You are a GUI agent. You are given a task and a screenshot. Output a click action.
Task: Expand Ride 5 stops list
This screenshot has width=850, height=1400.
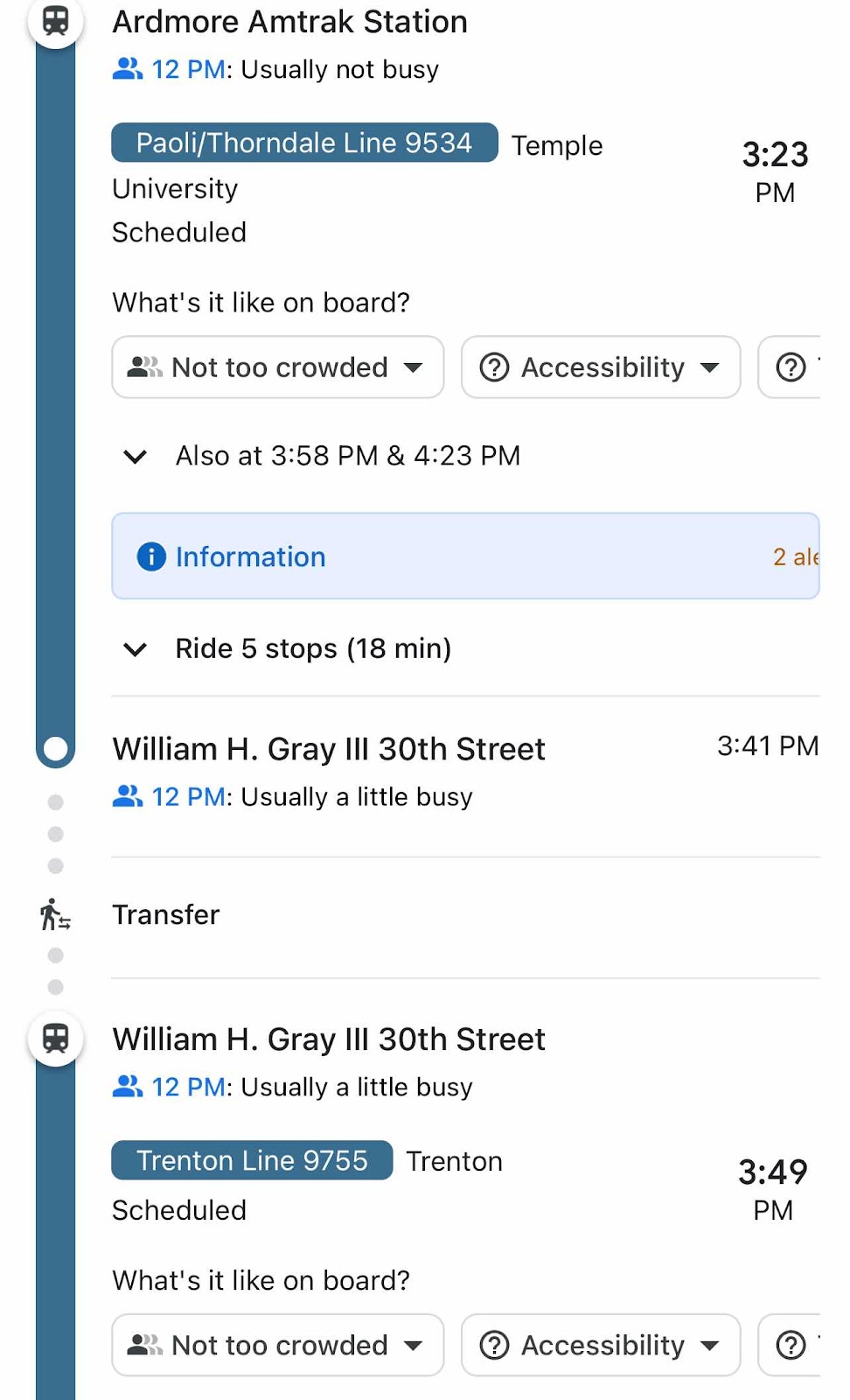tap(289, 648)
